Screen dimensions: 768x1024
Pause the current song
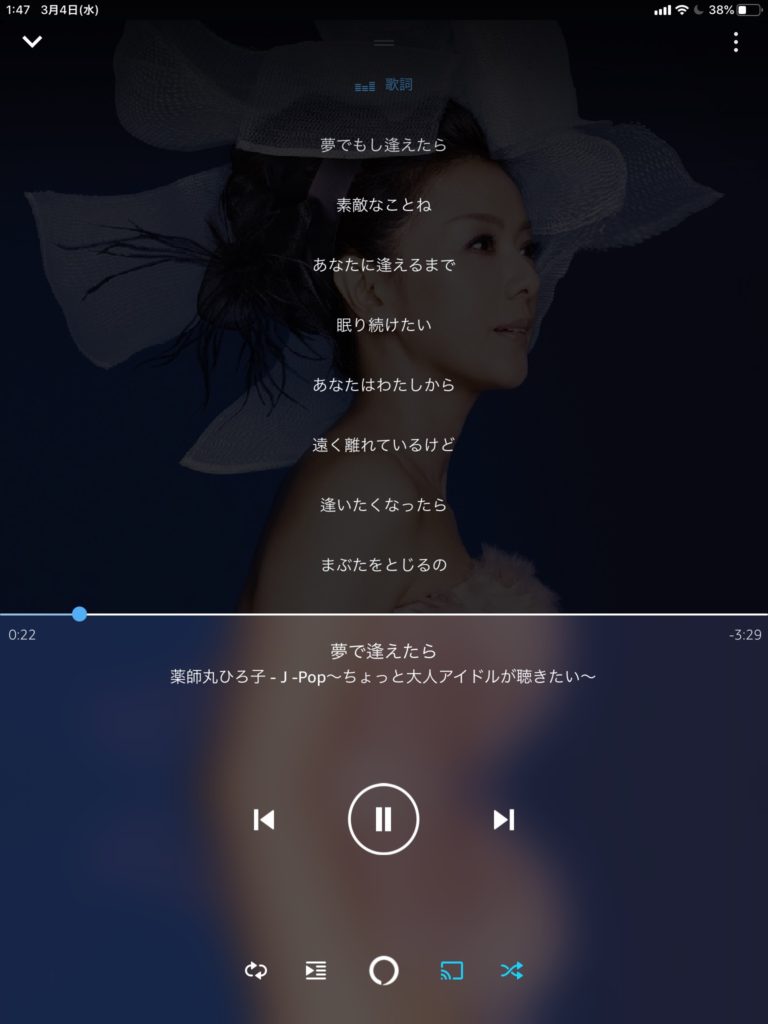click(383, 820)
